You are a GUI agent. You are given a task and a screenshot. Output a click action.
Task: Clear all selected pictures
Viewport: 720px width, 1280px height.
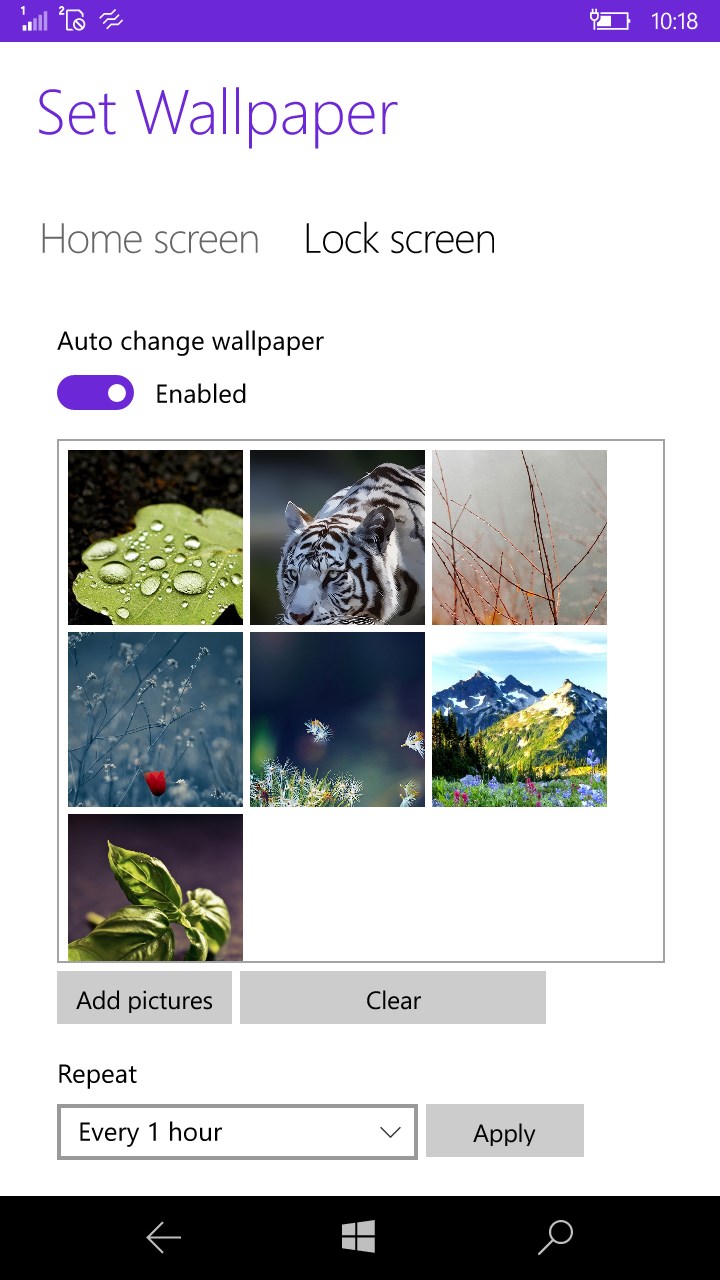point(393,998)
